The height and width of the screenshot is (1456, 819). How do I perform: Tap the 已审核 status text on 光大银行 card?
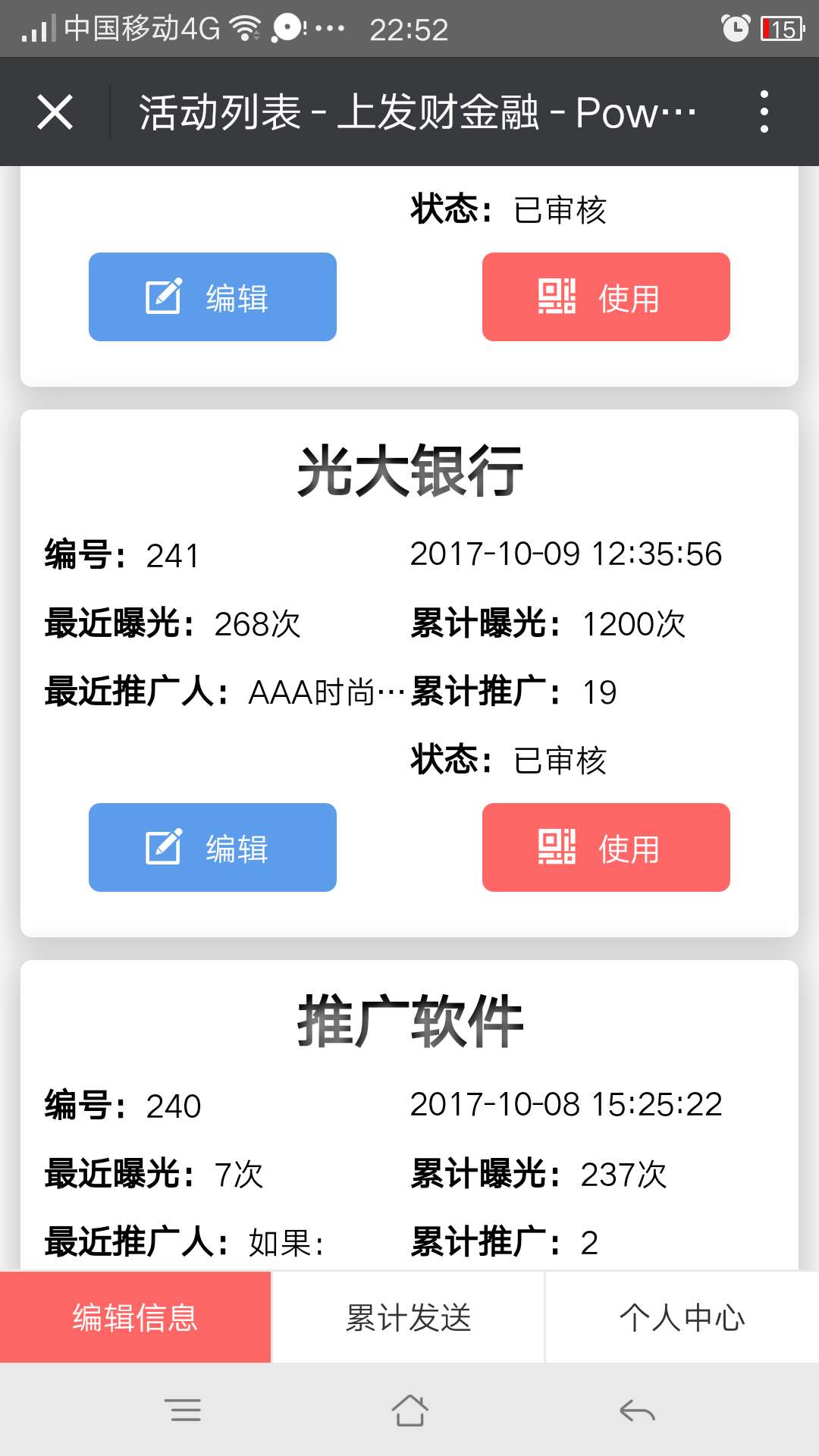561,762
